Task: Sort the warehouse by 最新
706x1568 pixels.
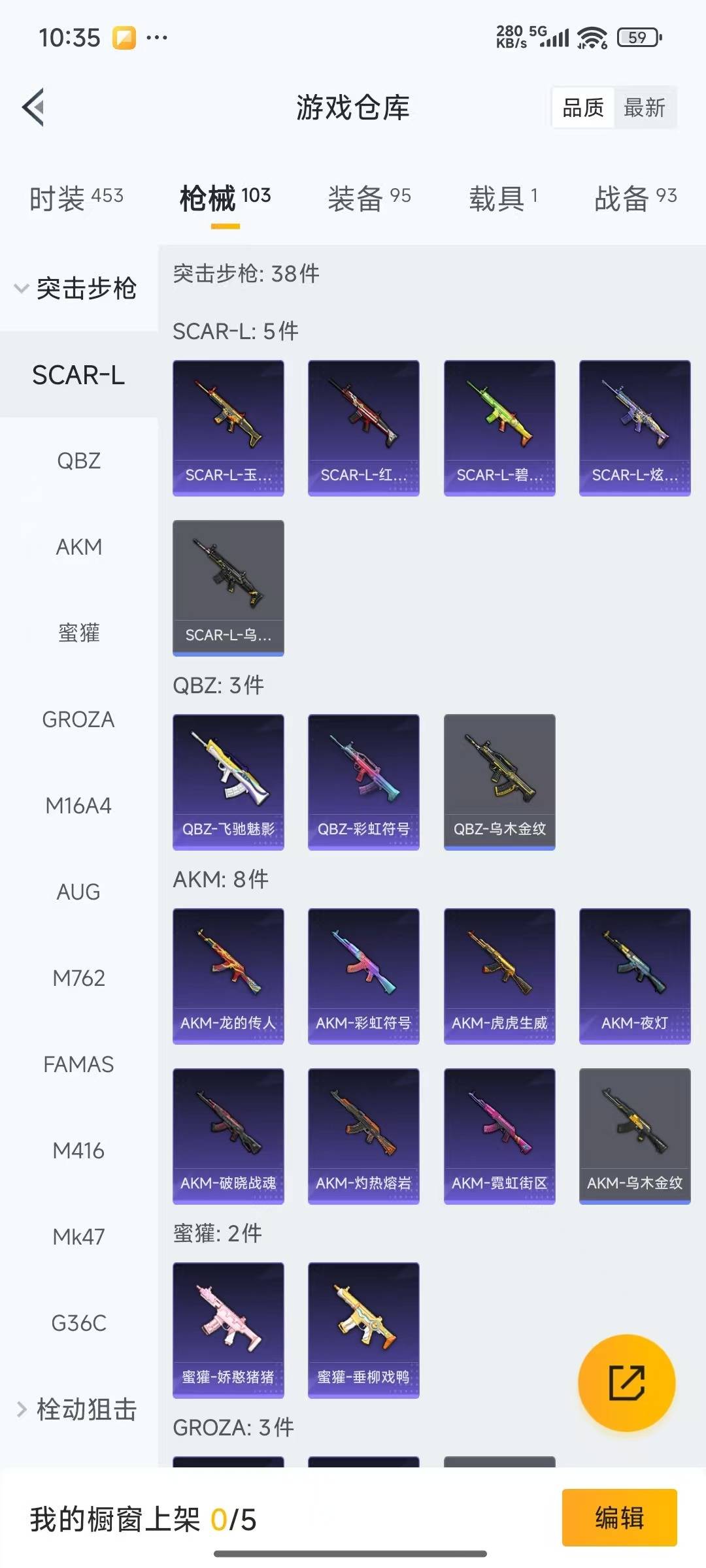Action: (644, 108)
